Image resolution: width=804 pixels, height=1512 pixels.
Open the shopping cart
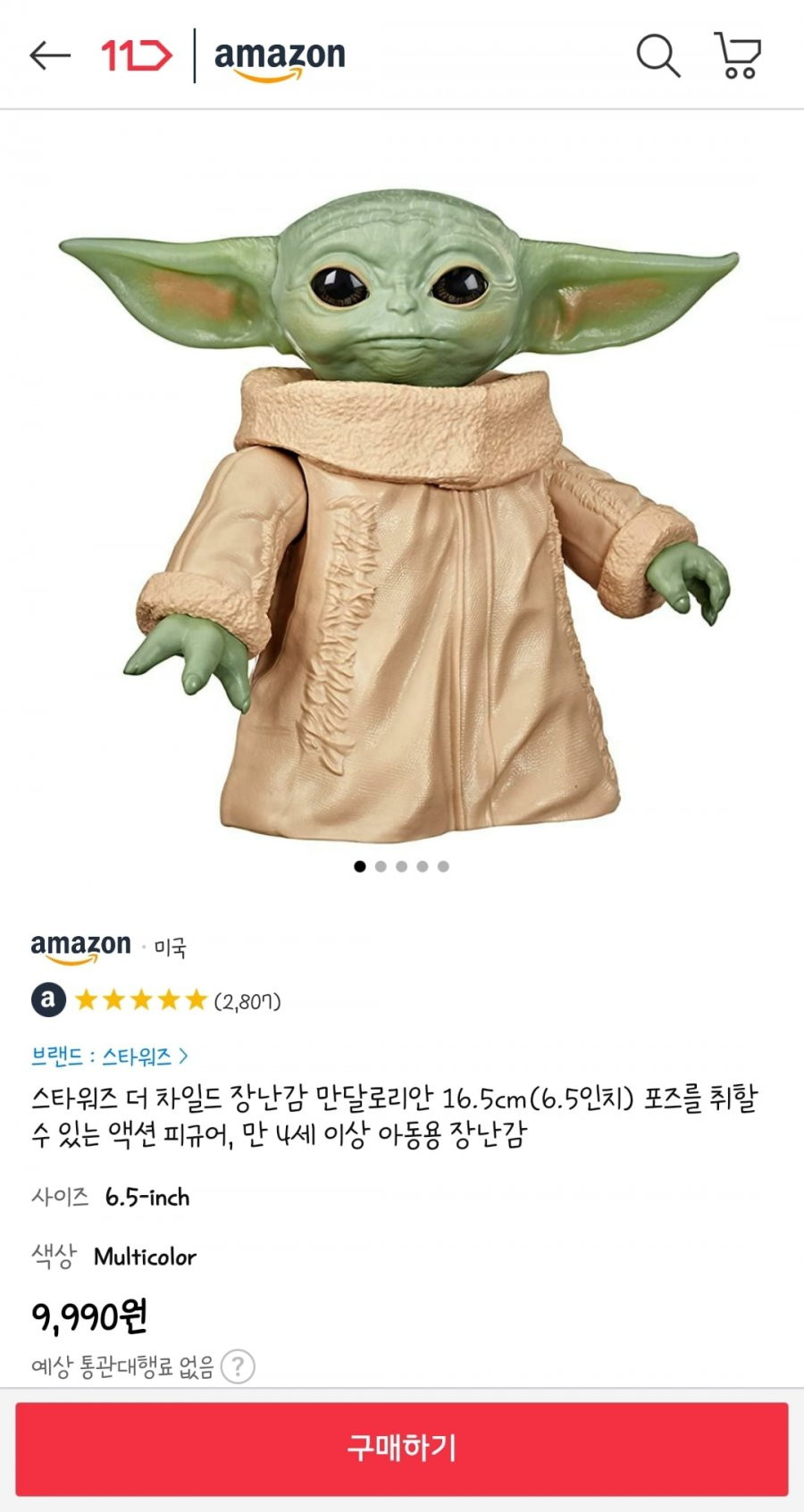[x=737, y=55]
